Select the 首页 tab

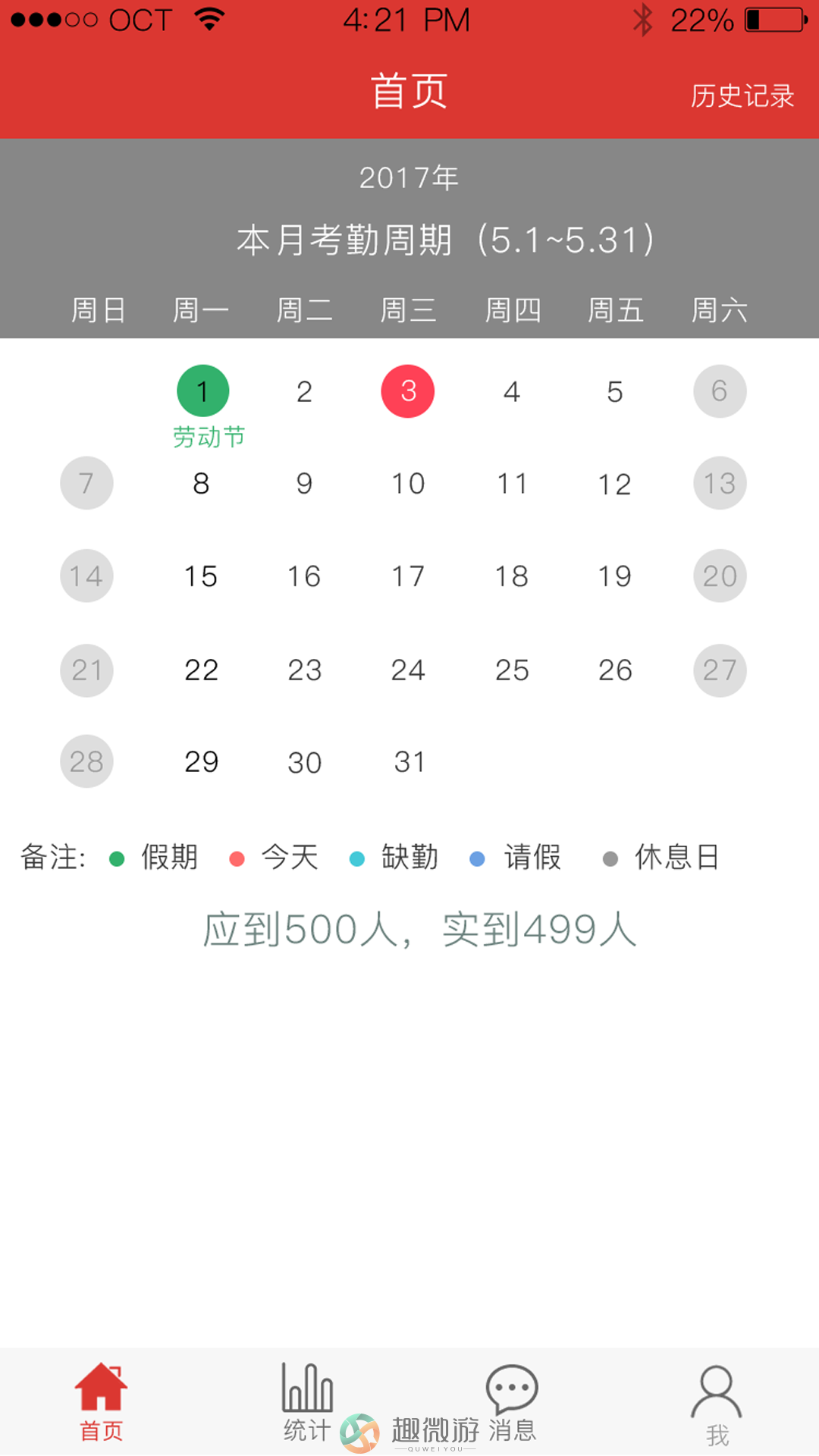tap(101, 1402)
